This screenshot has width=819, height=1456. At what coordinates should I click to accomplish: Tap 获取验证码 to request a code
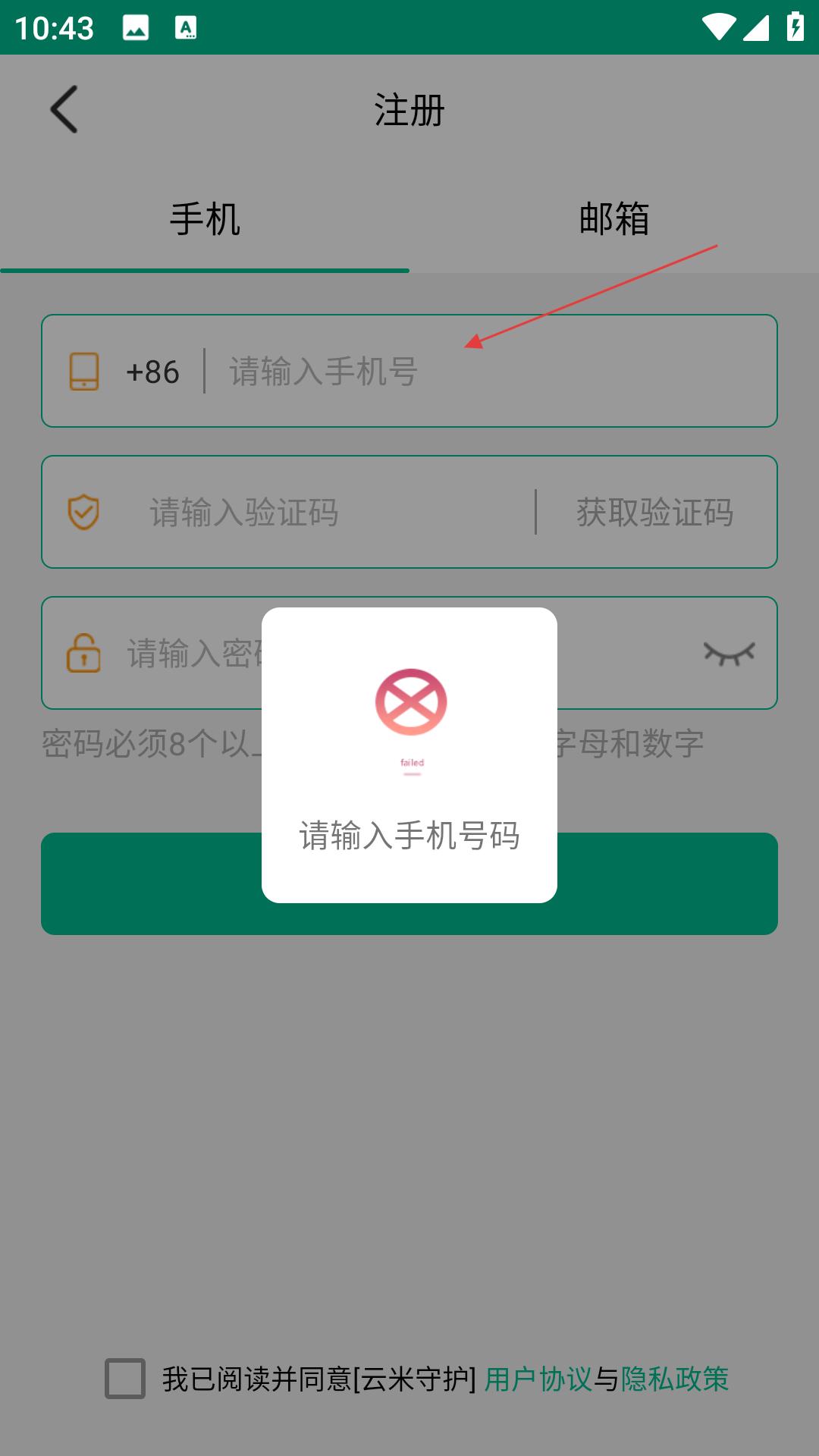pos(654,512)
